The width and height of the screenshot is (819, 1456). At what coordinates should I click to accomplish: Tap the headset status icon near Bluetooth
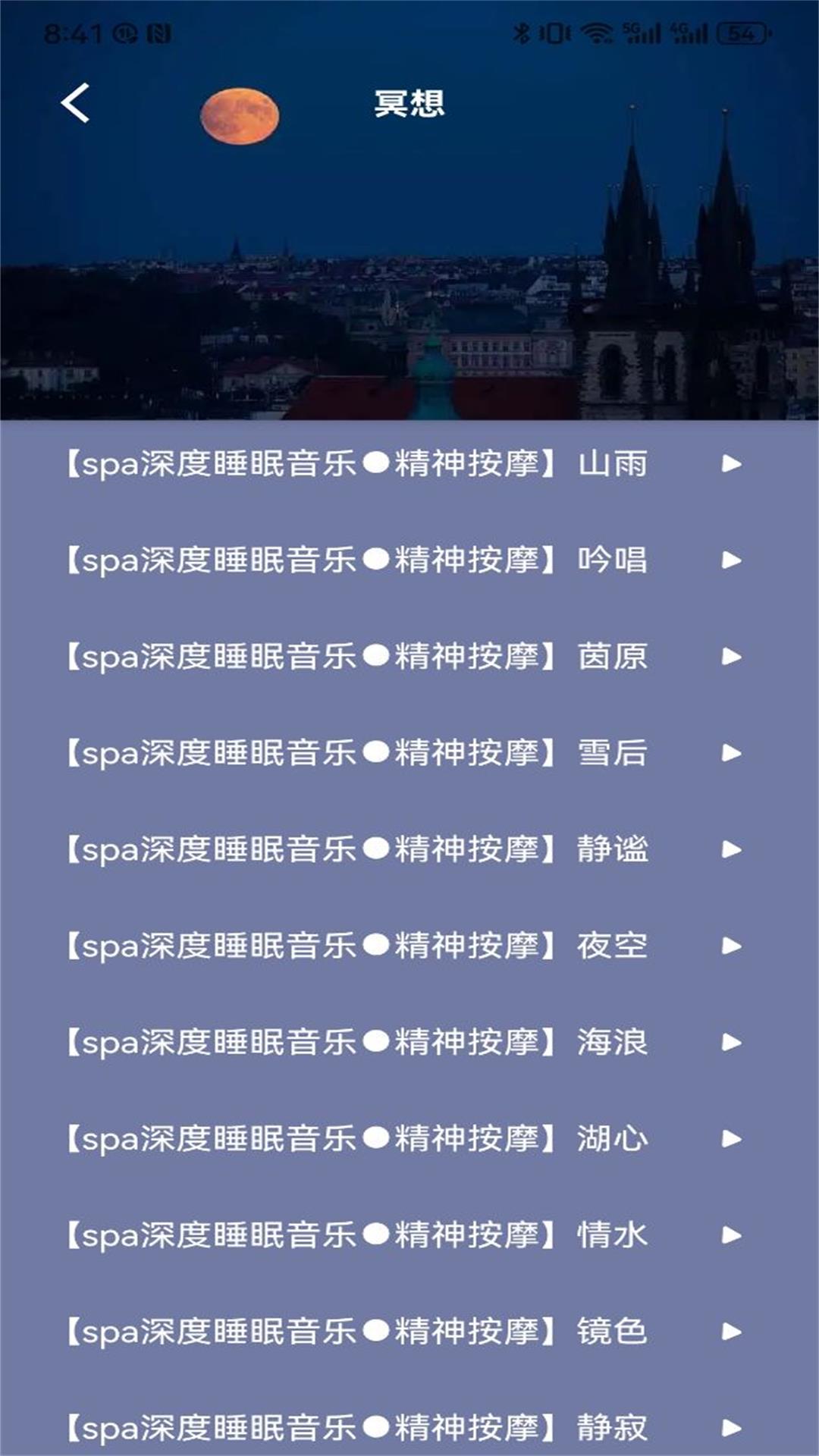(x=555, y=33)
